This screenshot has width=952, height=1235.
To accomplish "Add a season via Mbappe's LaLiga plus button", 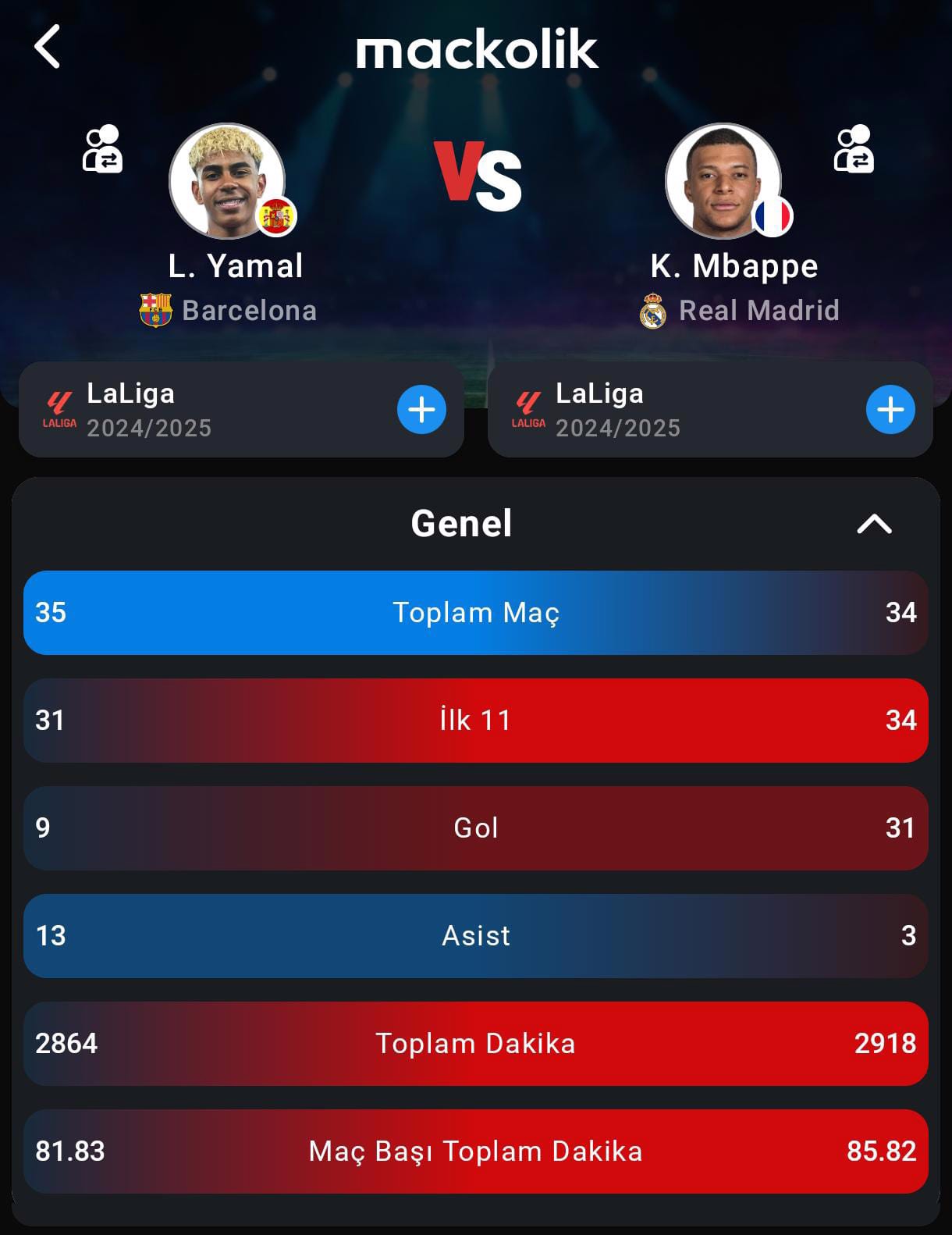I will tap(890, 410).
